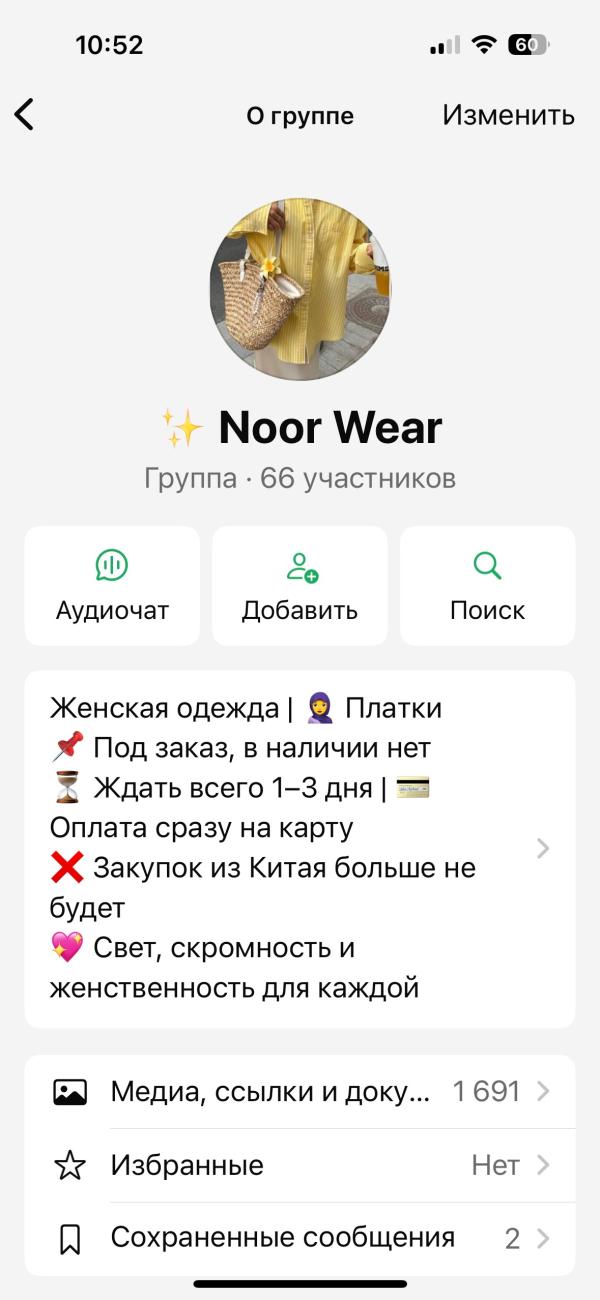Start an Аудиочат in the group
The height and width of the screenshot is (1300, 600).
click(x=112, y=586)
